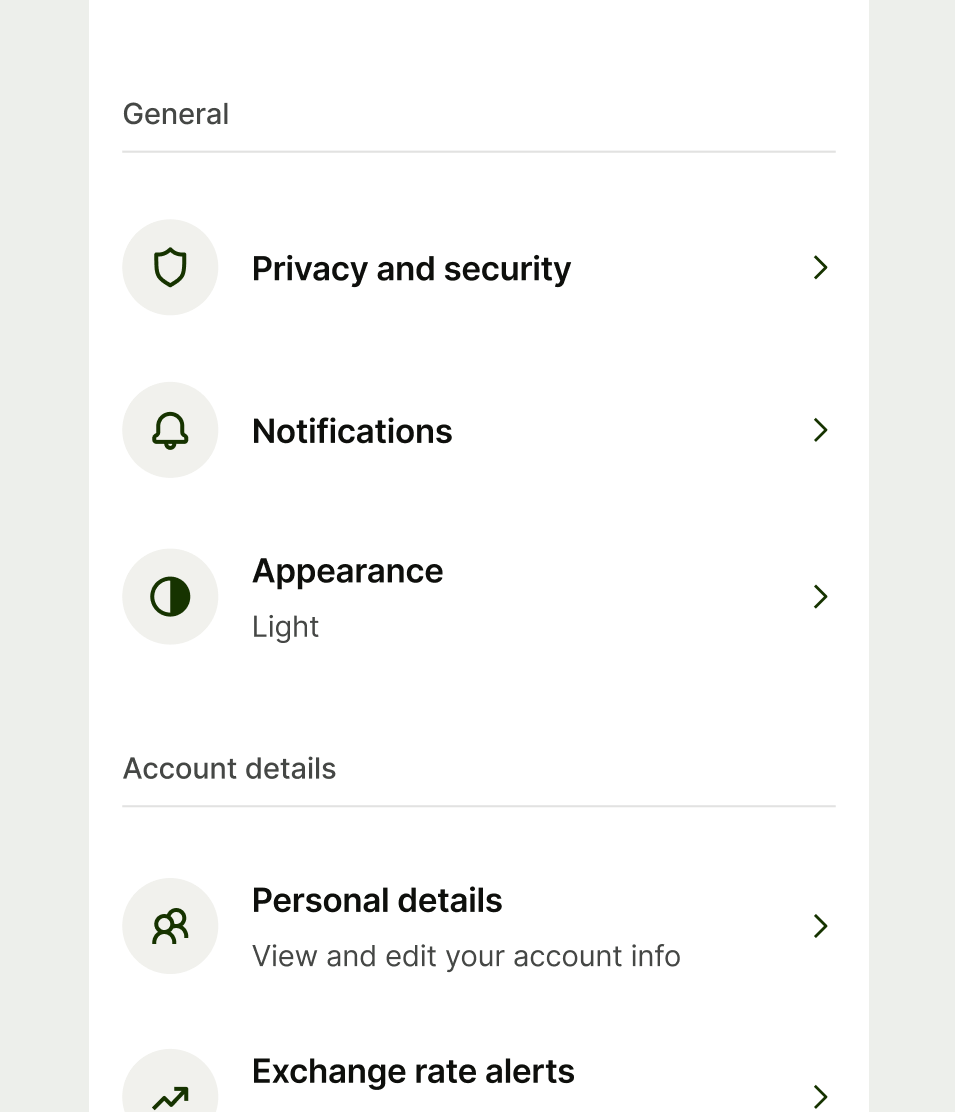Click the Light theme label under Appearance
The image size is (955, 1112).
tap(285, 626)
